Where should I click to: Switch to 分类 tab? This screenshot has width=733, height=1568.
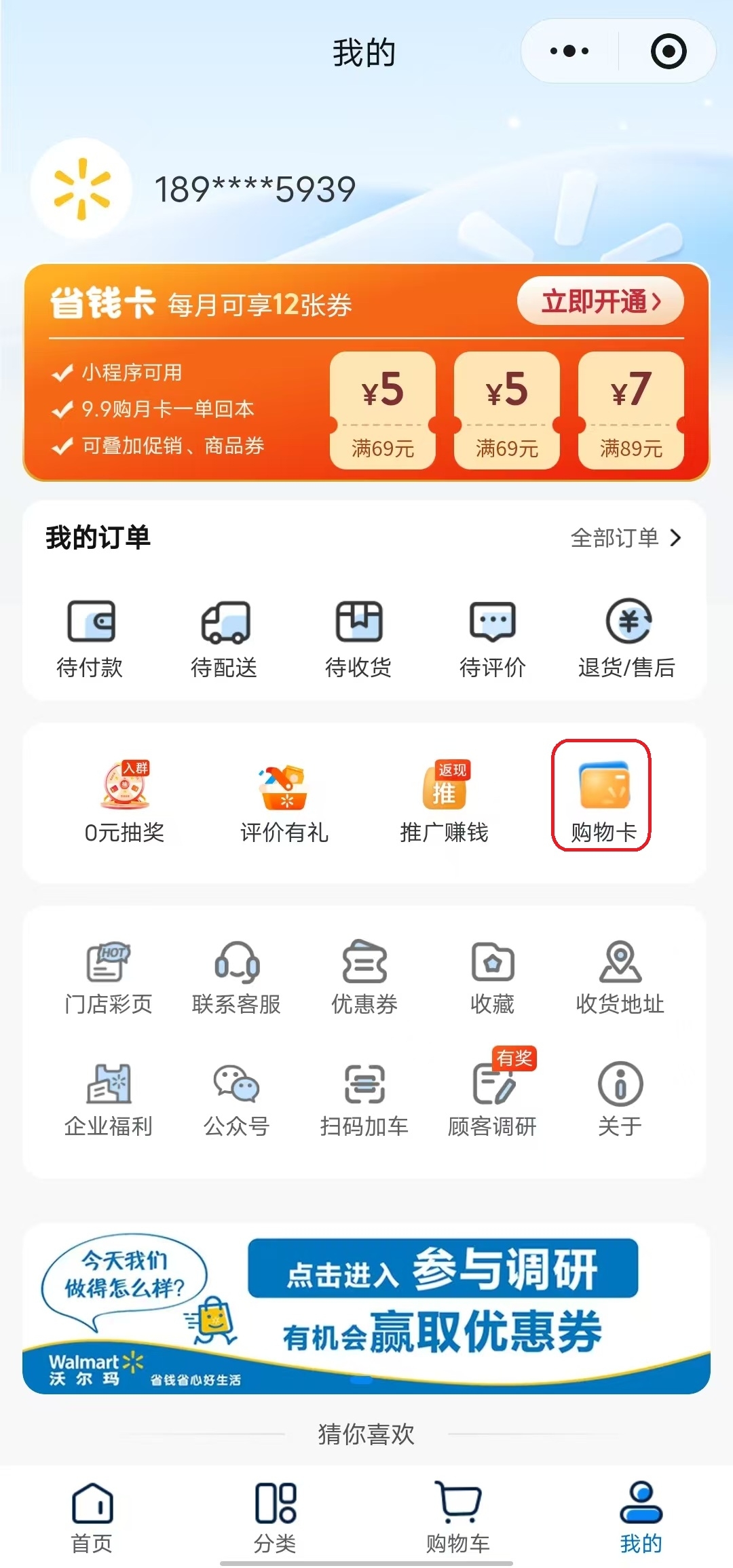pos(275,1518)
